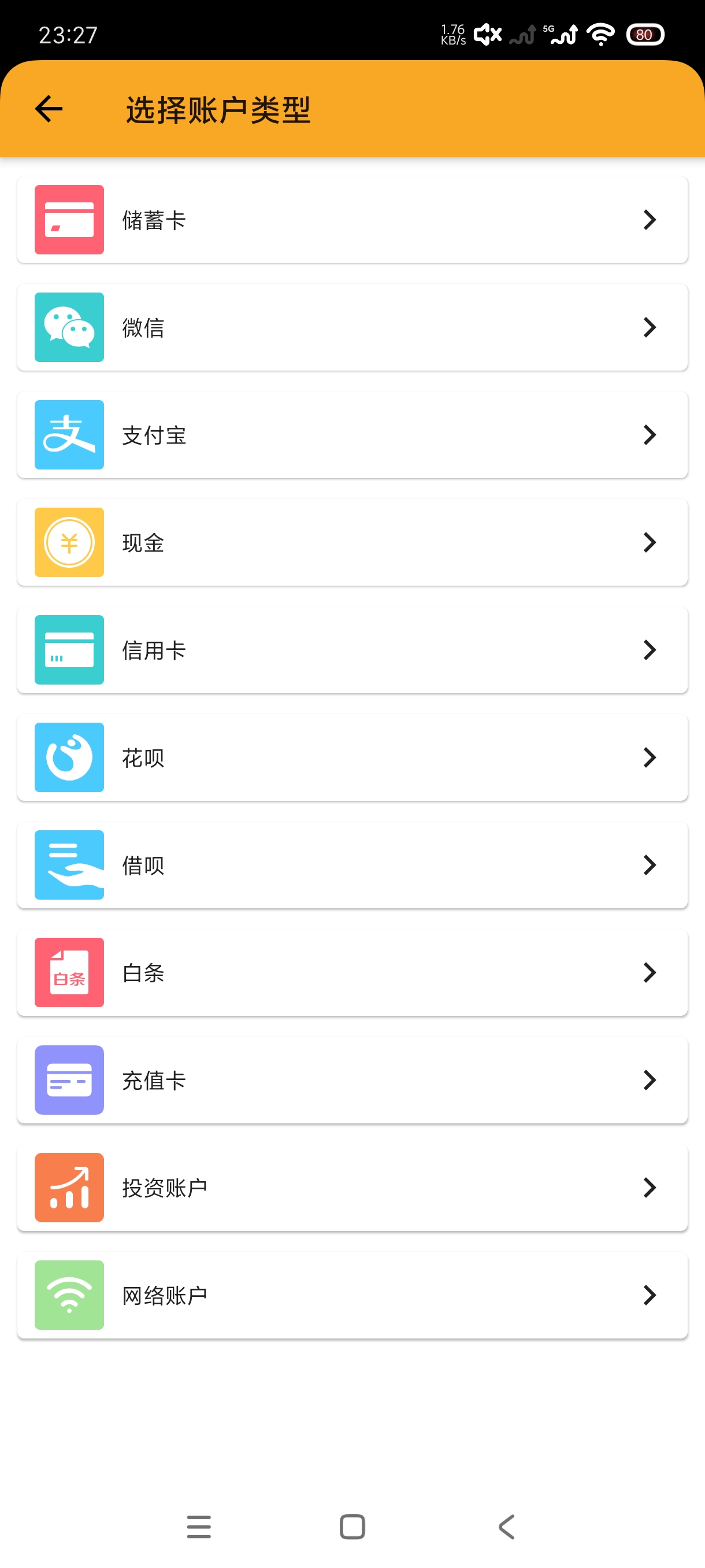
Task: Open the 微信 account type entry
Action: [352, 327]
